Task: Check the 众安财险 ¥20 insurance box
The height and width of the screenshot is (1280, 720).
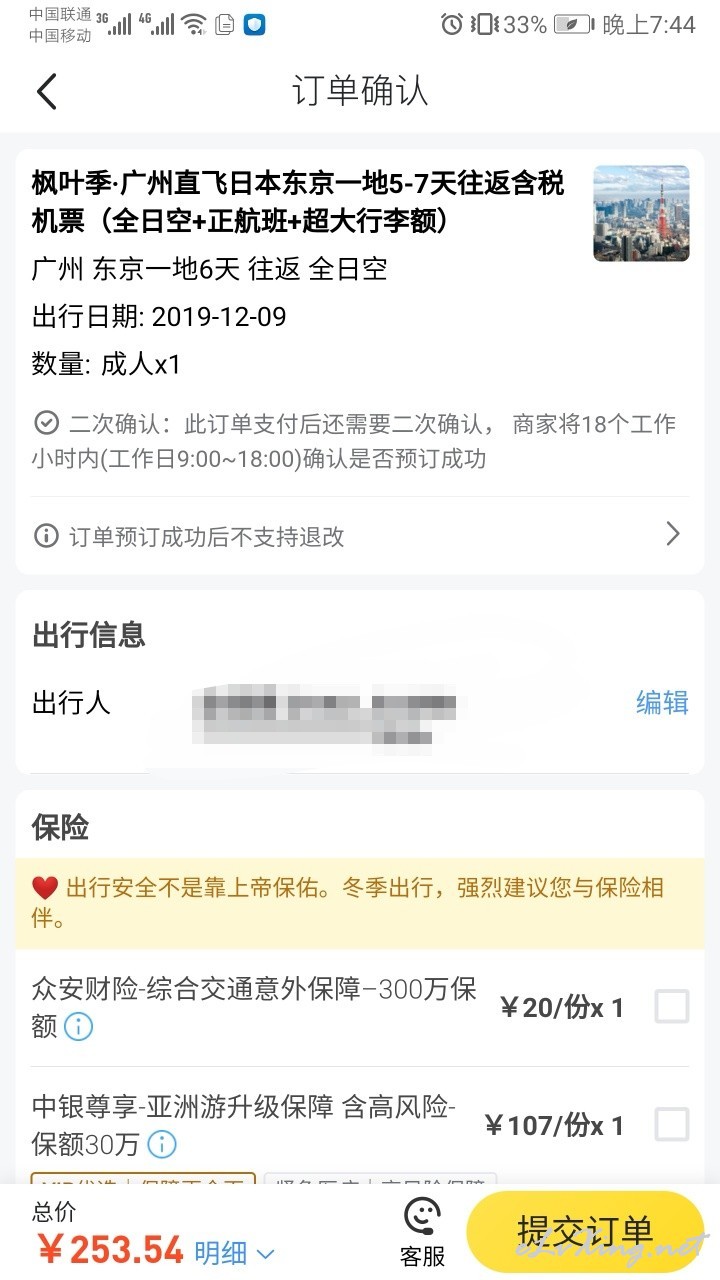Action: coord(671,1006)
